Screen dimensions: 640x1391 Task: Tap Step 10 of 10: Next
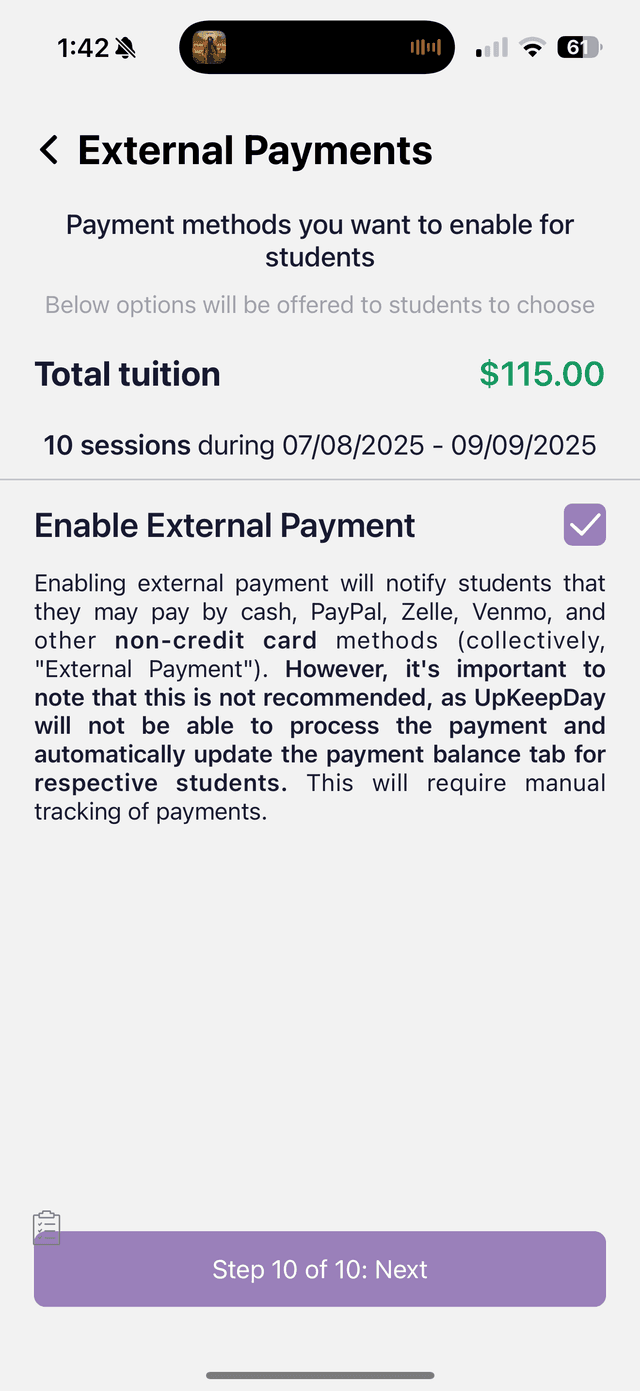click(320, 1269)
